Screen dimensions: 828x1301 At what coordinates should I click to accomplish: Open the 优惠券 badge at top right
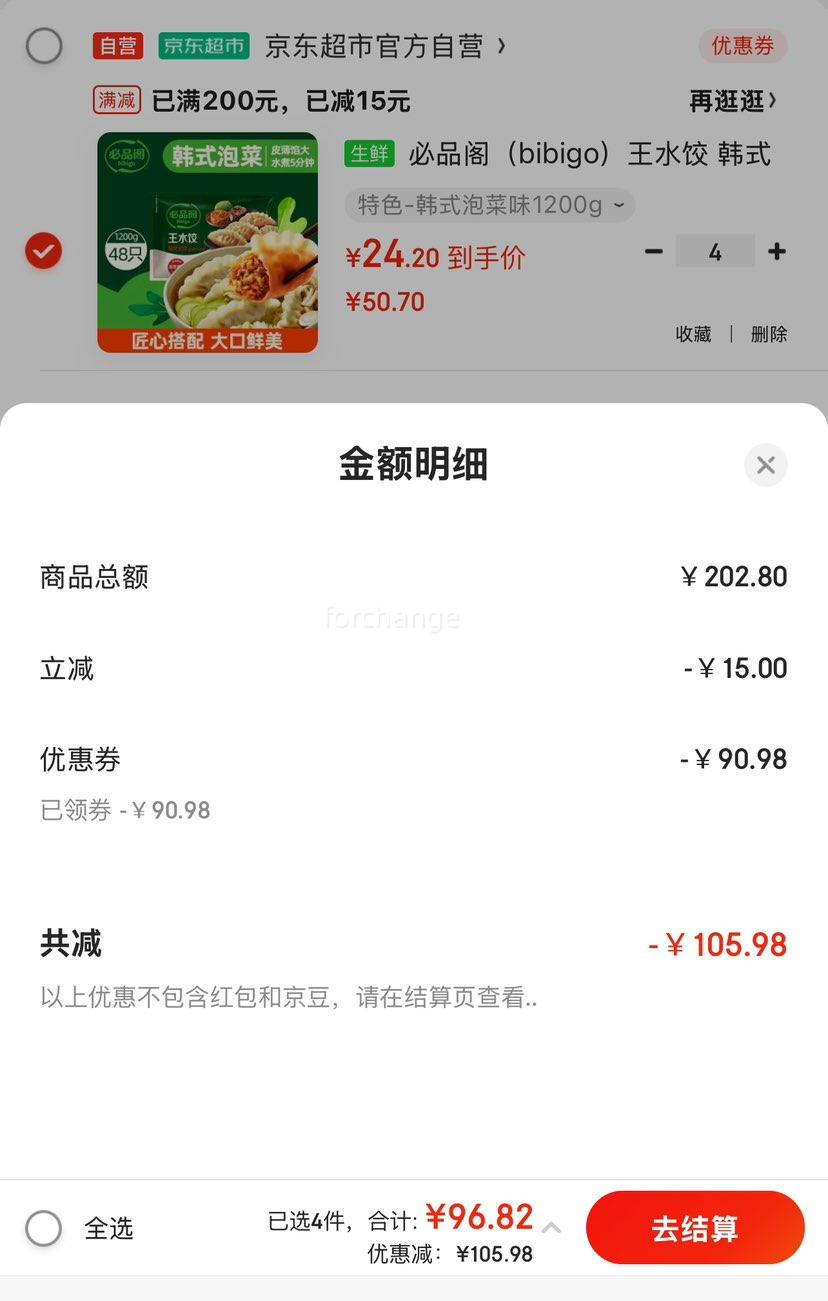(x=743, y=46)
